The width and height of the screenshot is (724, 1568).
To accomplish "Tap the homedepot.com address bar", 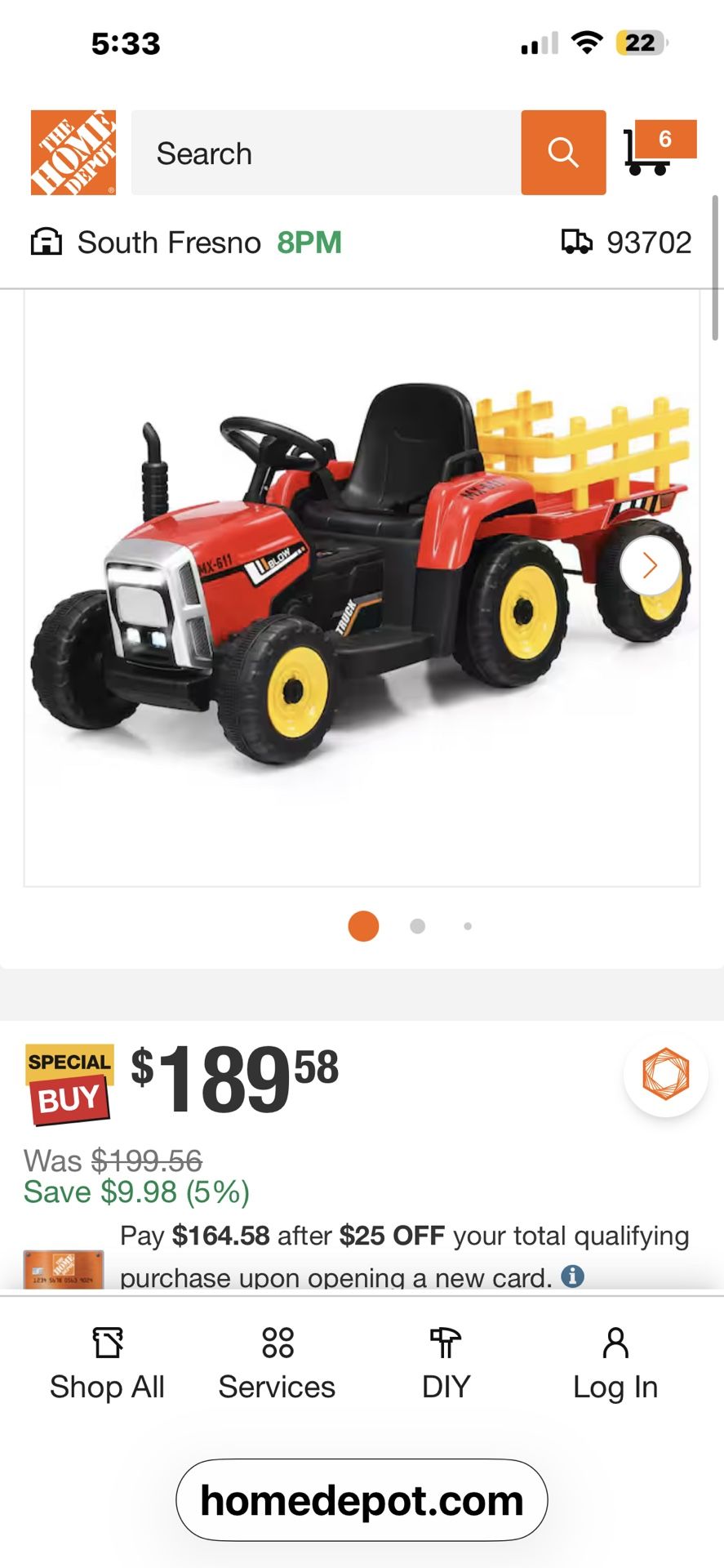I will (362, 1500).
